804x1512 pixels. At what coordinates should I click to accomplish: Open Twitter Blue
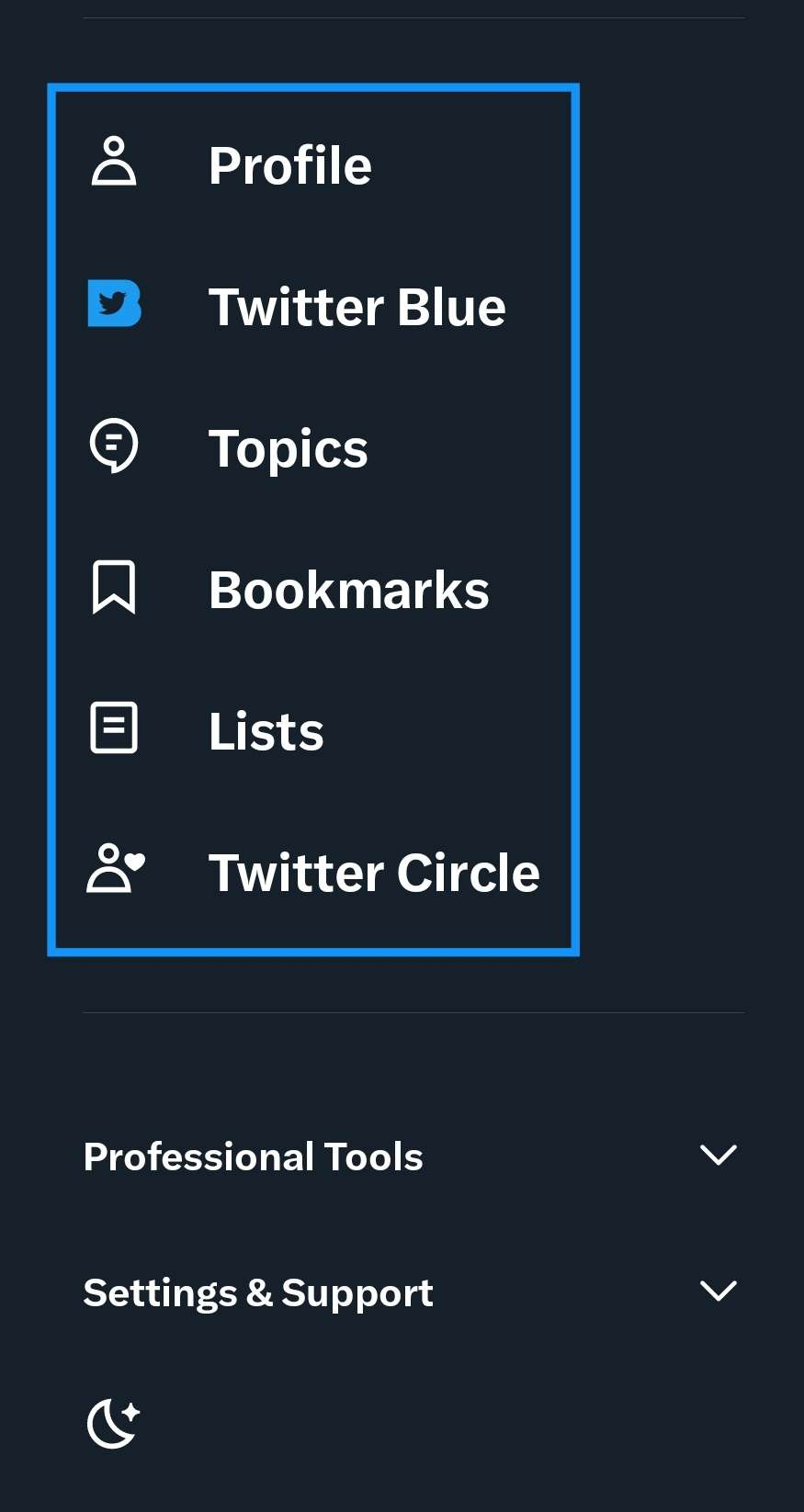click(x=312, y=307)
